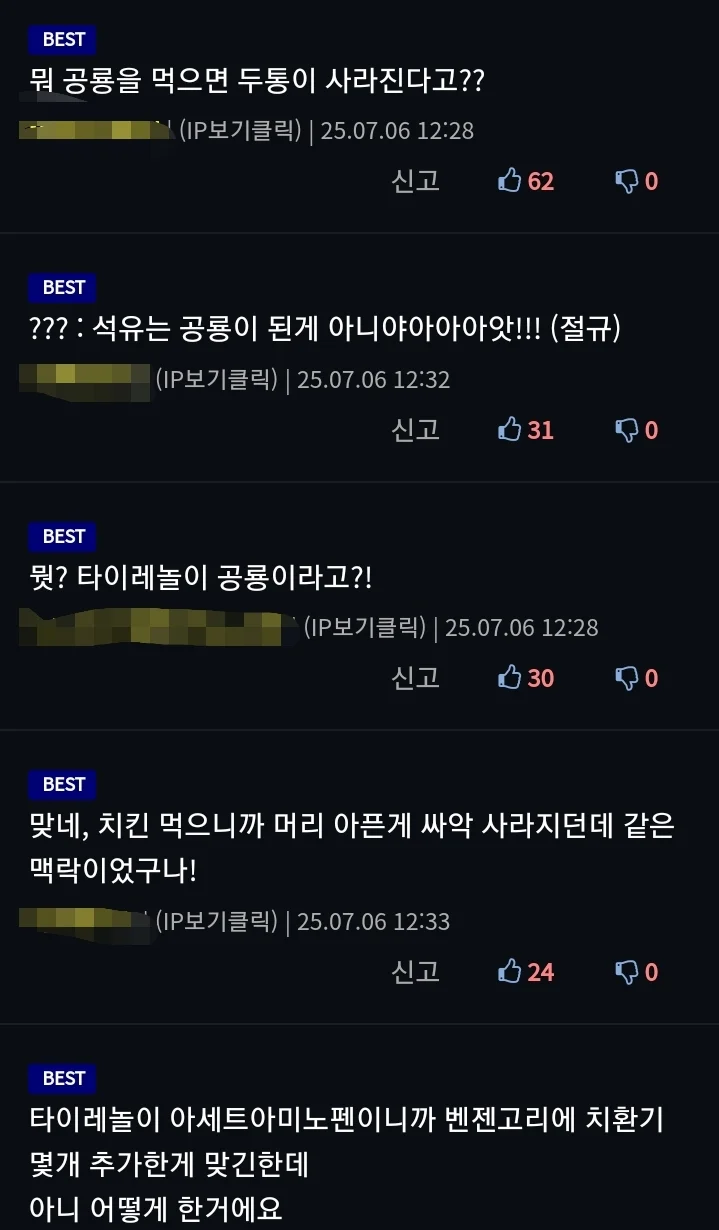Click IP보기클릭 on the 12:32 comment
The width and height of the screenshot is (719, 1230).
point(216,379)
